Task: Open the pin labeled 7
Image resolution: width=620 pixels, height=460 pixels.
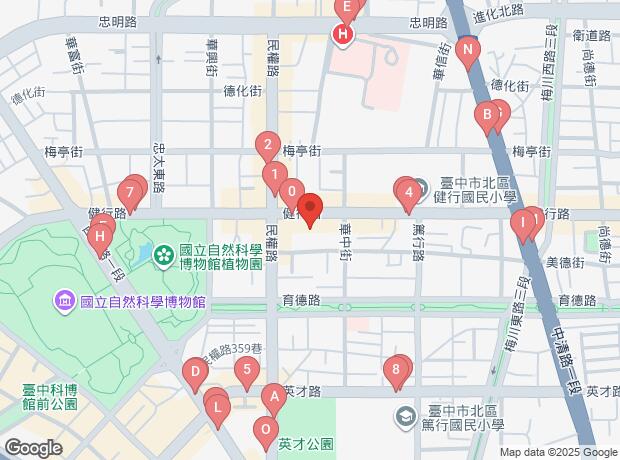Action: [129, 192]
